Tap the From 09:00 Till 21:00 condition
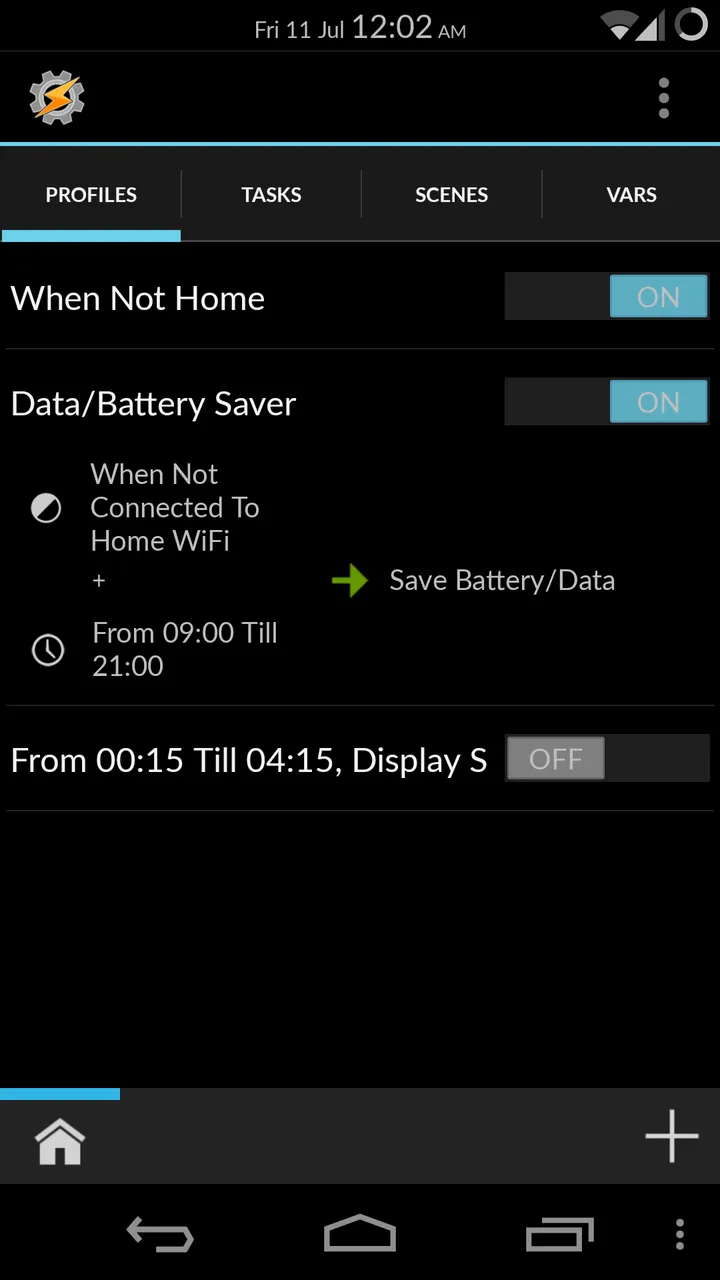 point(184,649)
